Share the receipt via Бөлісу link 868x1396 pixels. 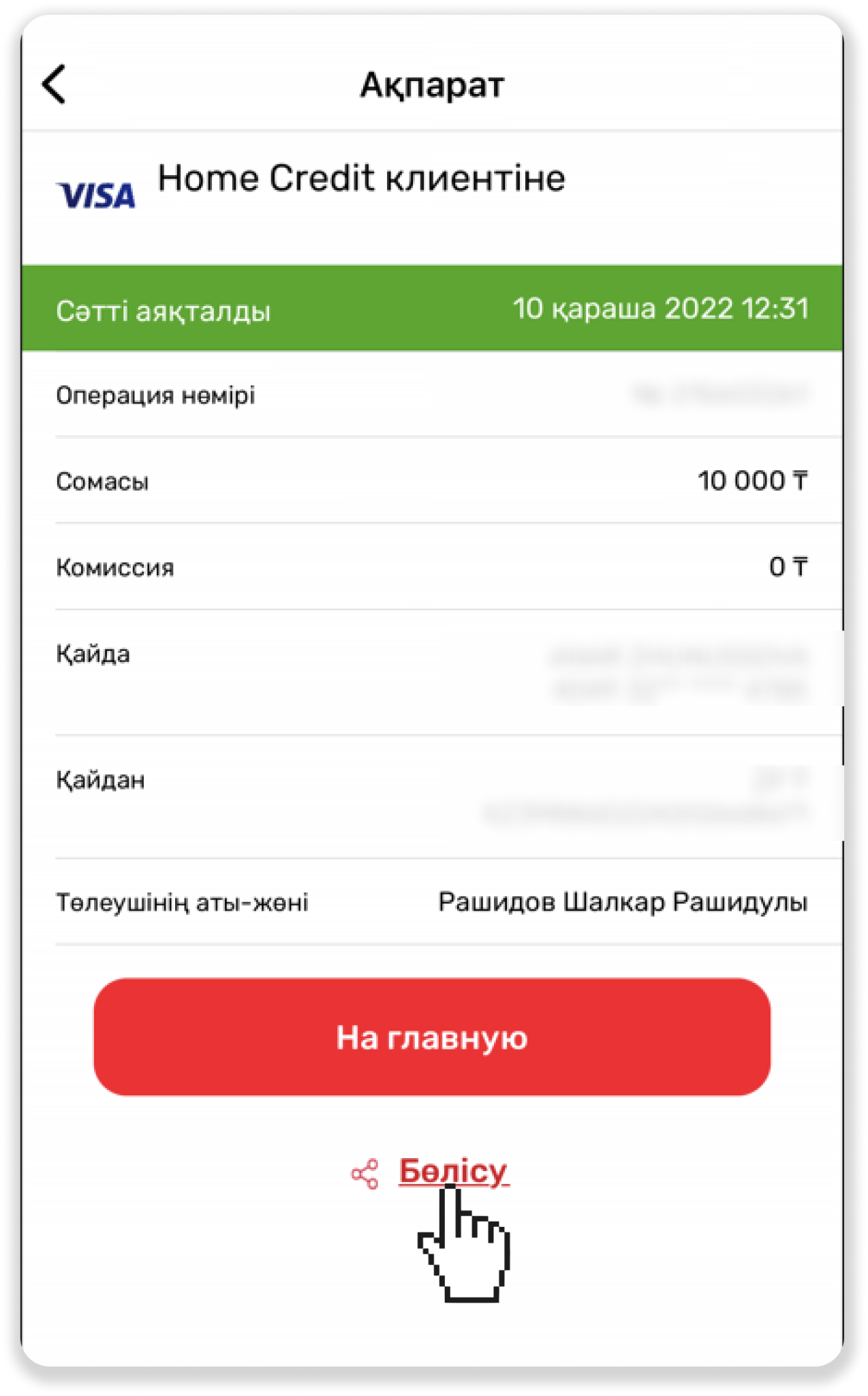tap(452, 1172)
